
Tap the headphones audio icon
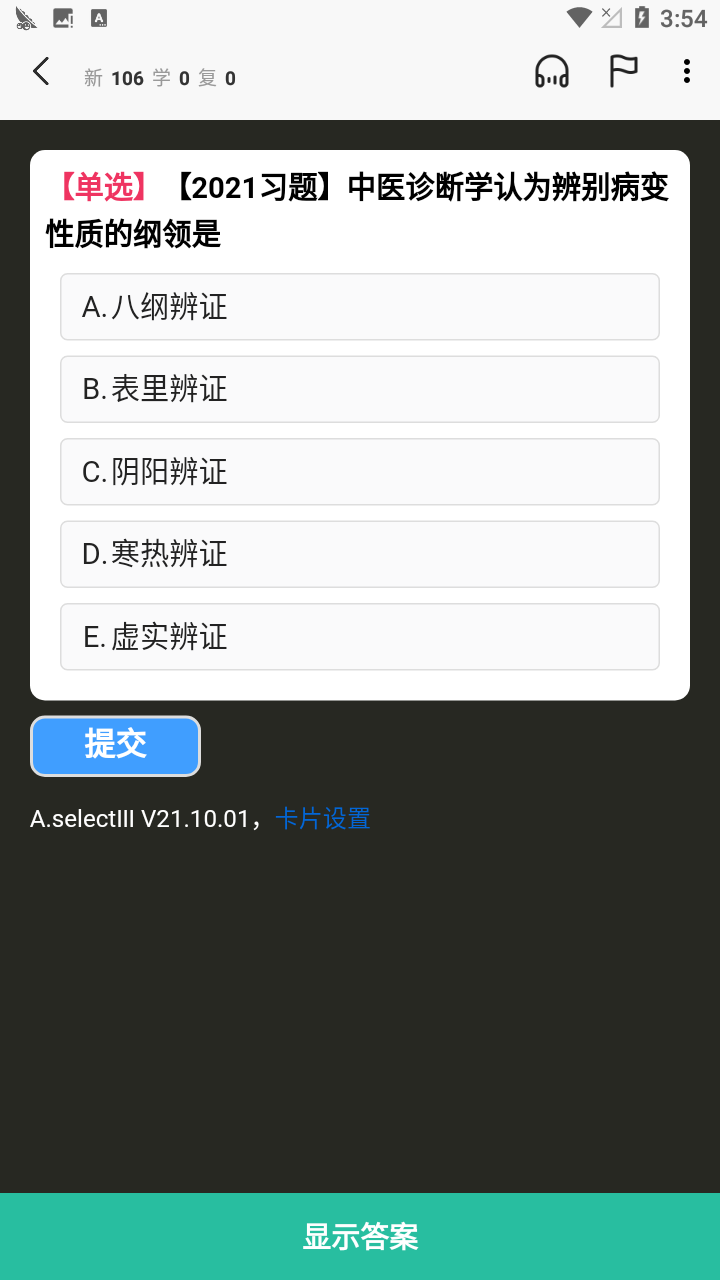click(552, 72)
